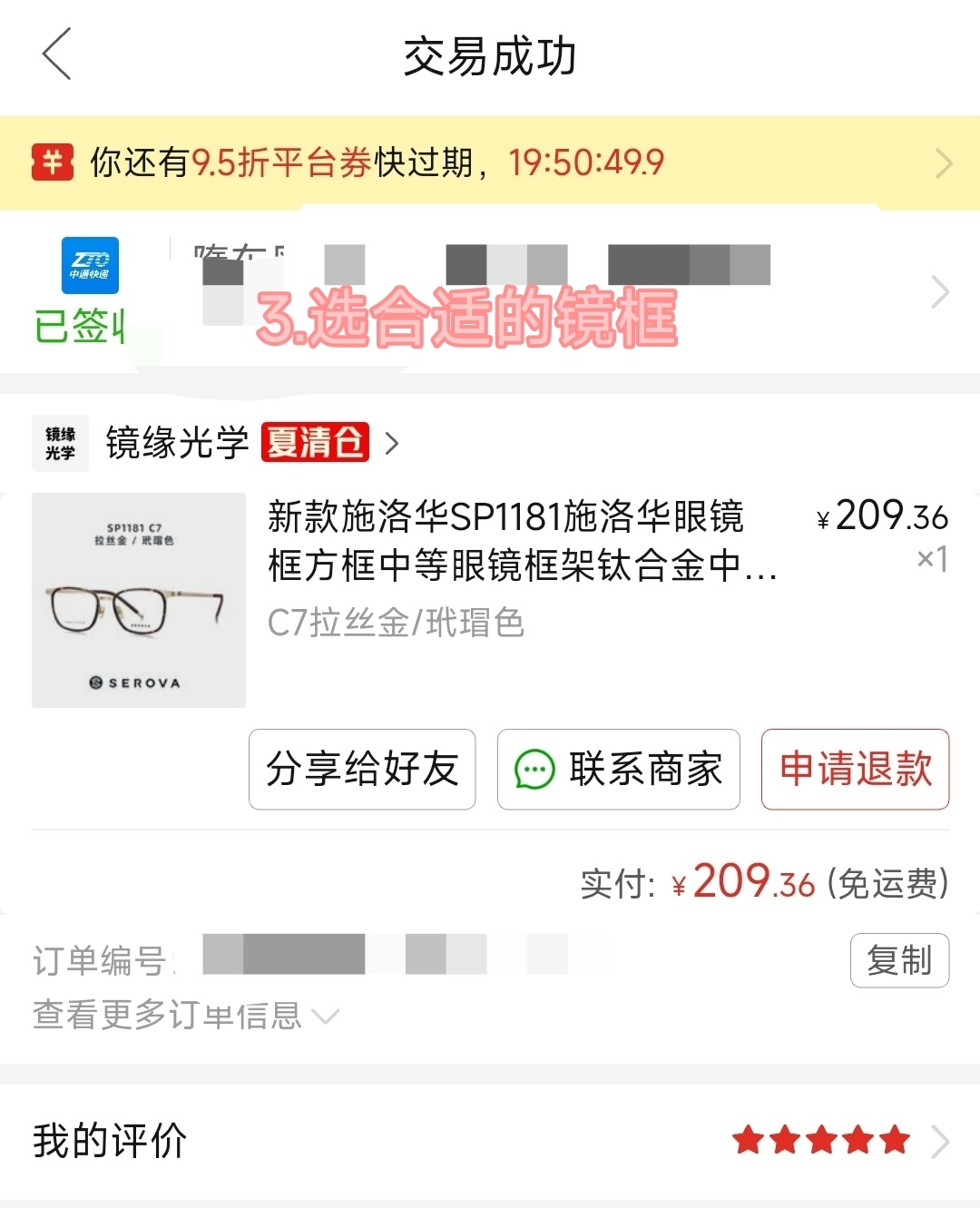
Task: Request a refund with 申请退款
Action: tap(855, 770)
